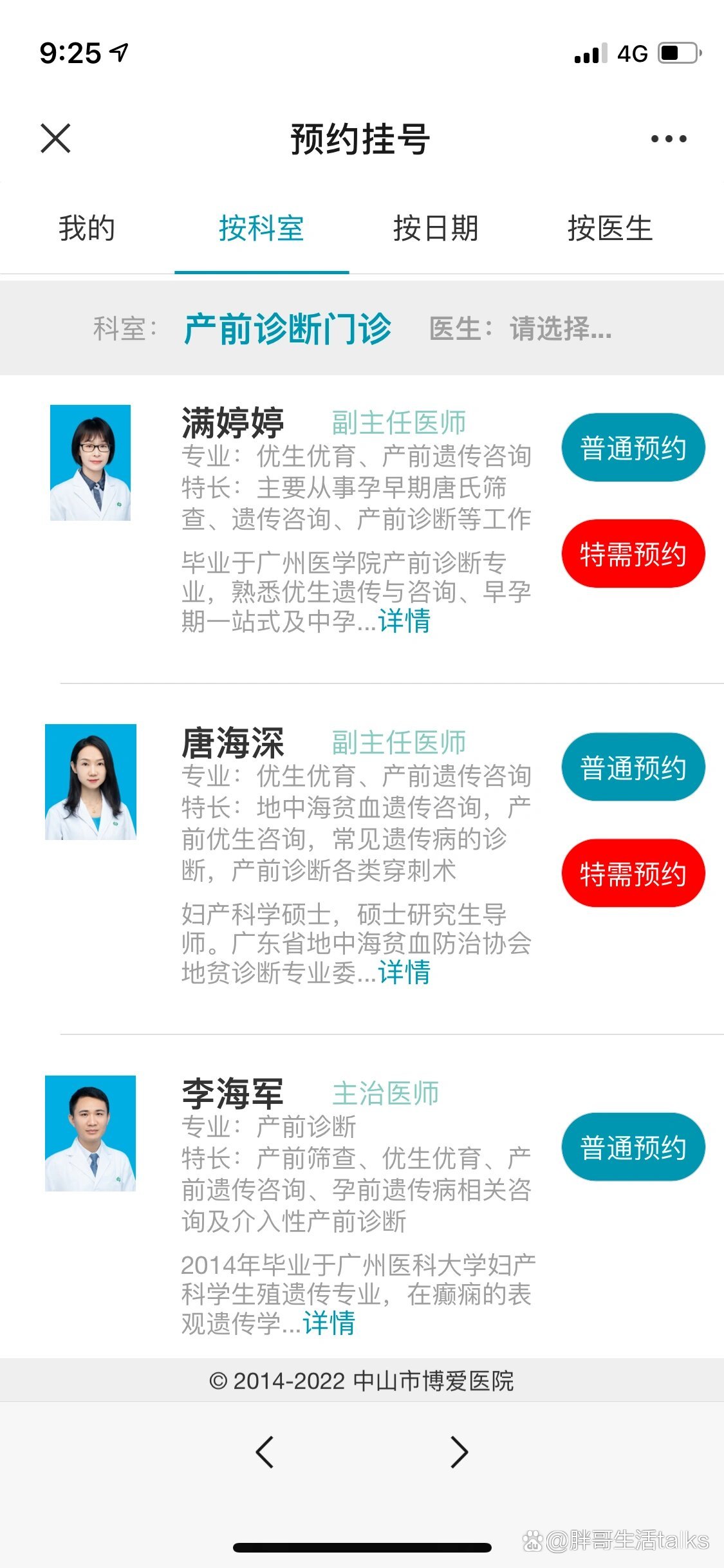Change department 产前诊断门诊
The image size is (724, 1568).
tap(287, 328)
